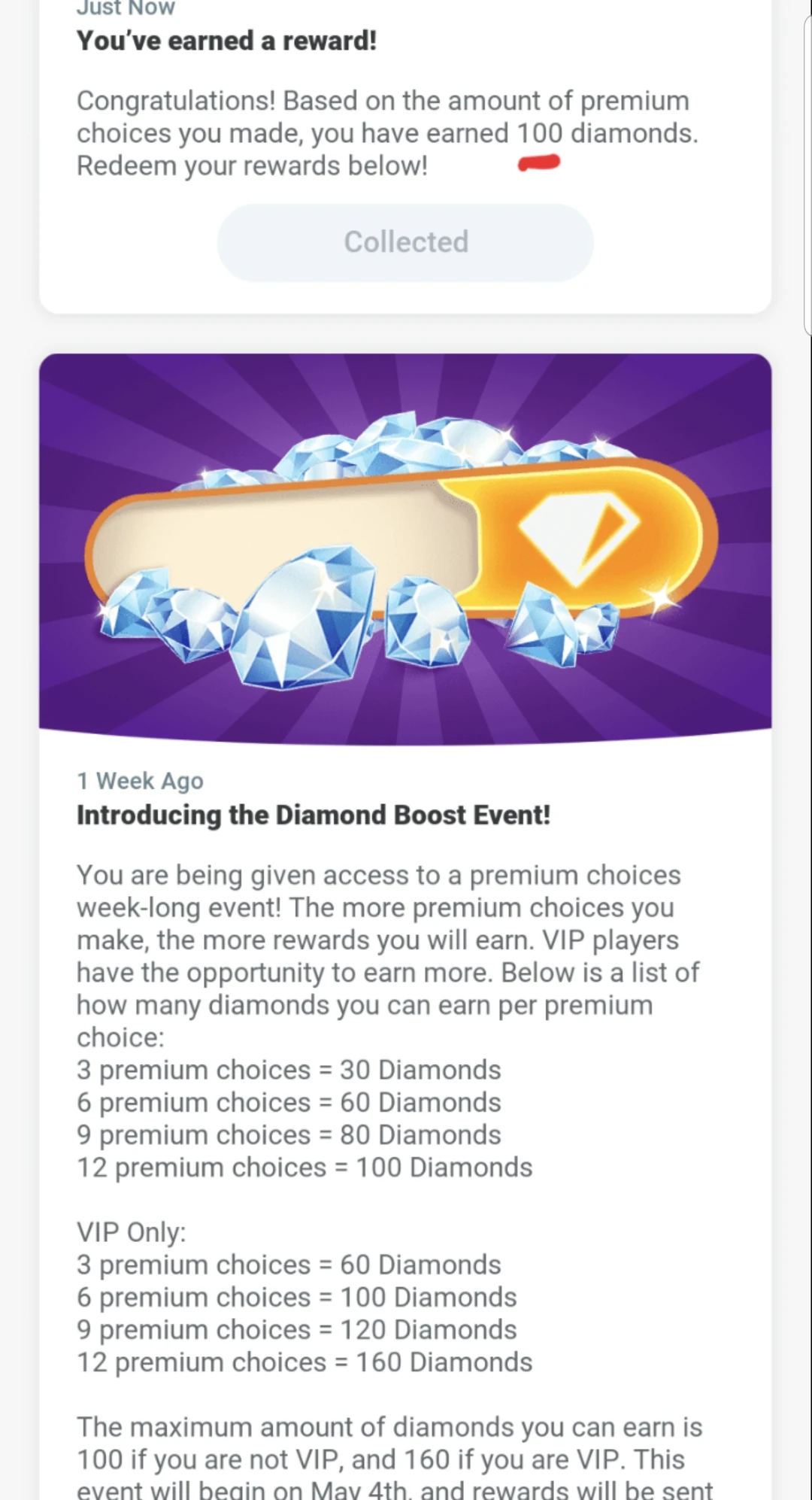Tap the purple sunburst event banner
Screen dimensions: 812x1500
click(406, 542)
